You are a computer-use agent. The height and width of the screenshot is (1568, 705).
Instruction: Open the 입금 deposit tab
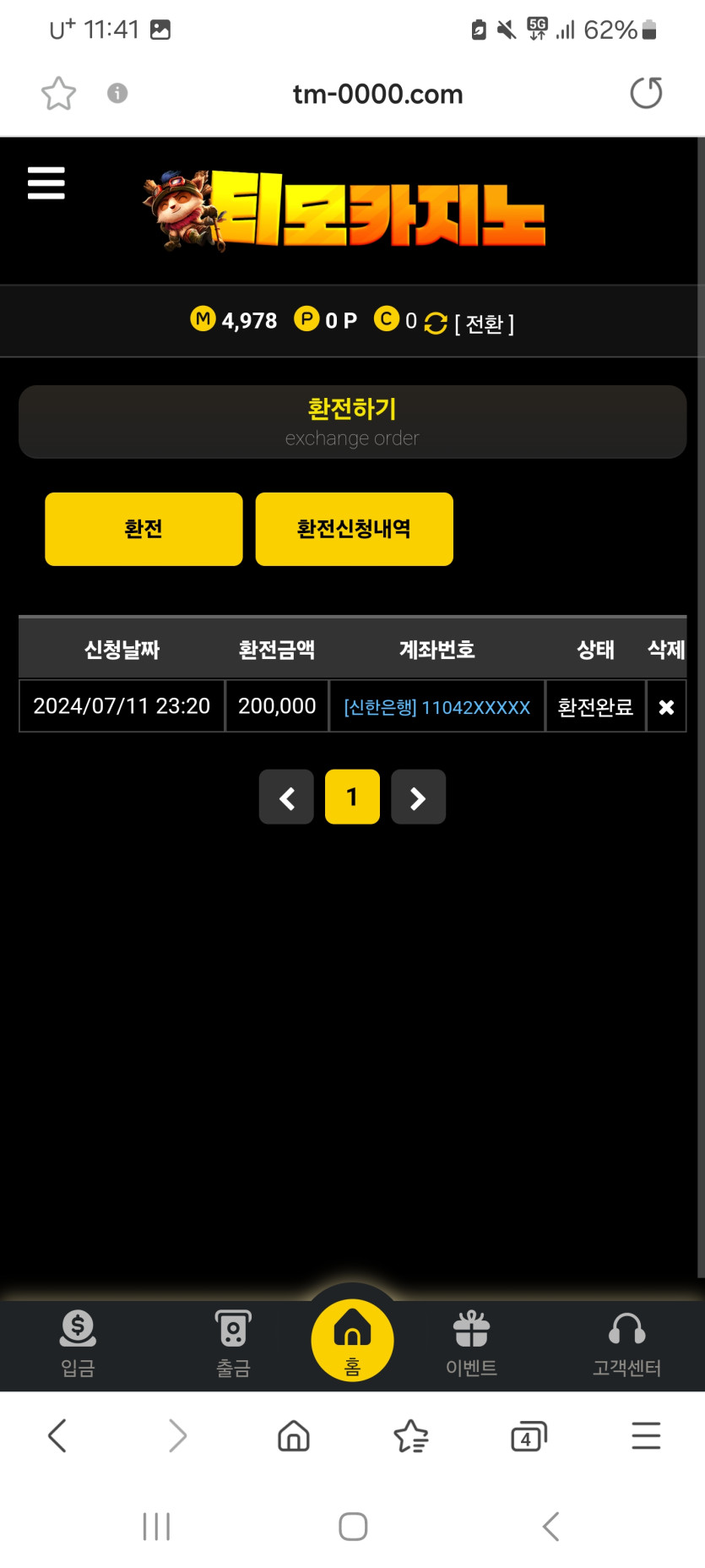coord(78,1342)
